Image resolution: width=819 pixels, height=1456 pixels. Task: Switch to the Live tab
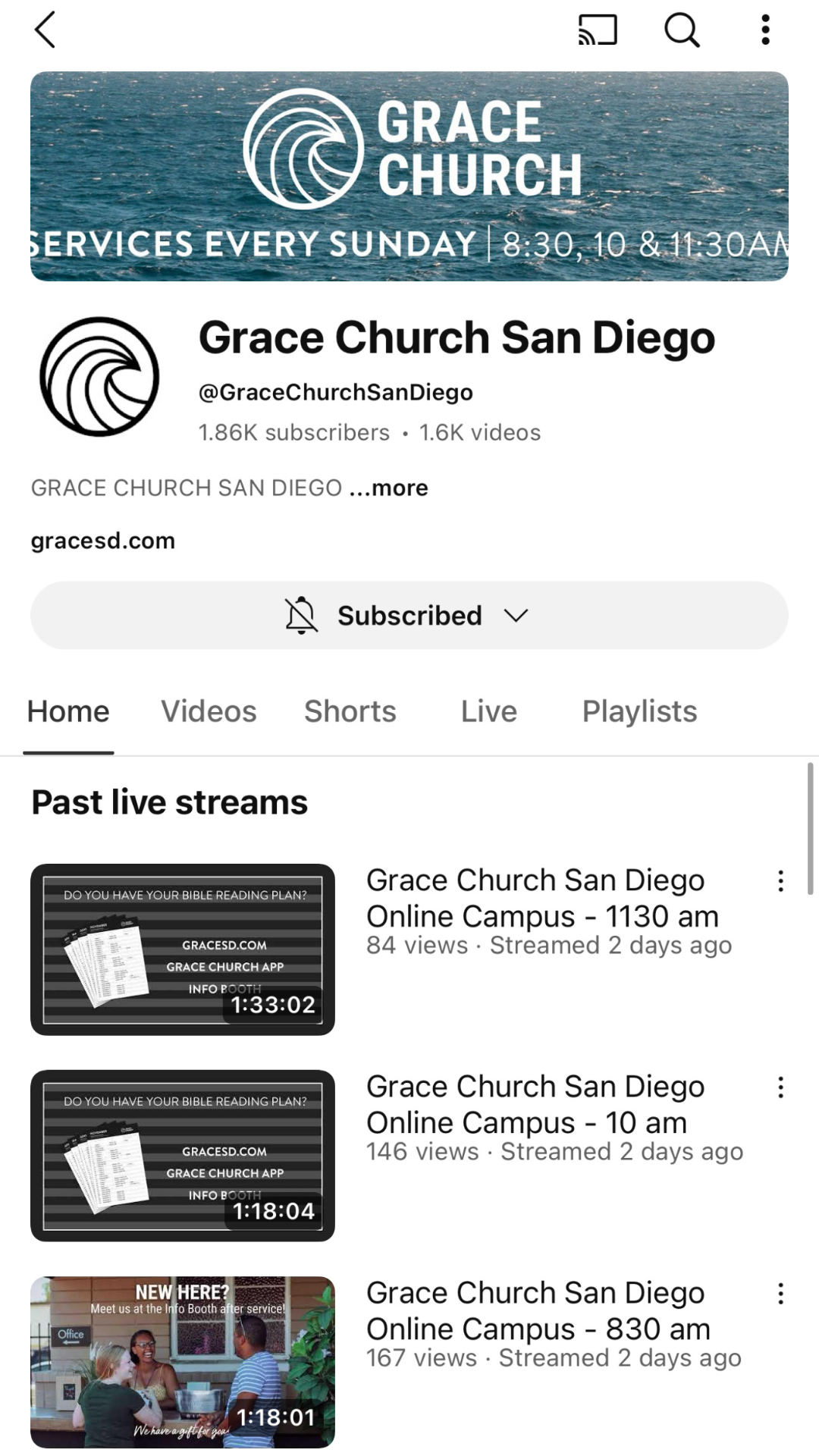click(x=488, y=711)
